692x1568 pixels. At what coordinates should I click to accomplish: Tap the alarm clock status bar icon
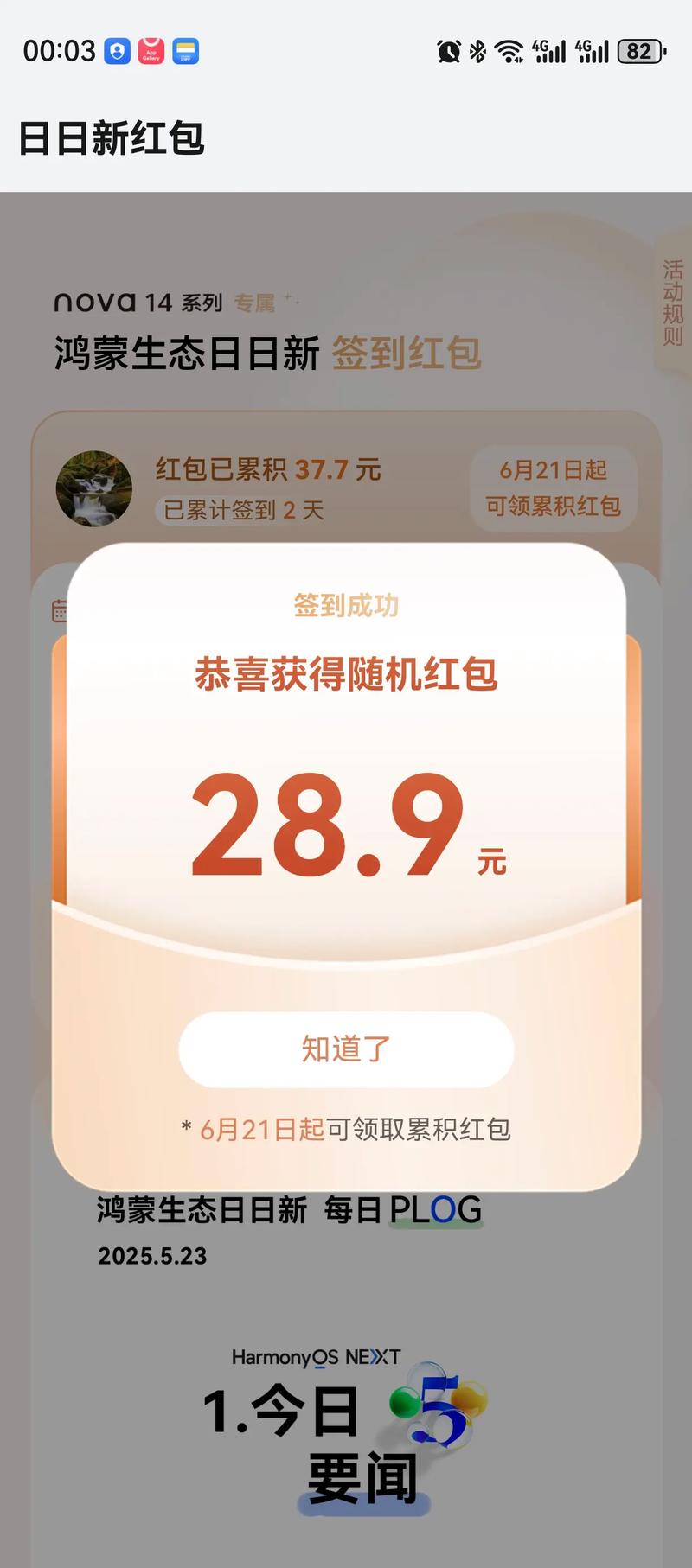tap(448, 51)
